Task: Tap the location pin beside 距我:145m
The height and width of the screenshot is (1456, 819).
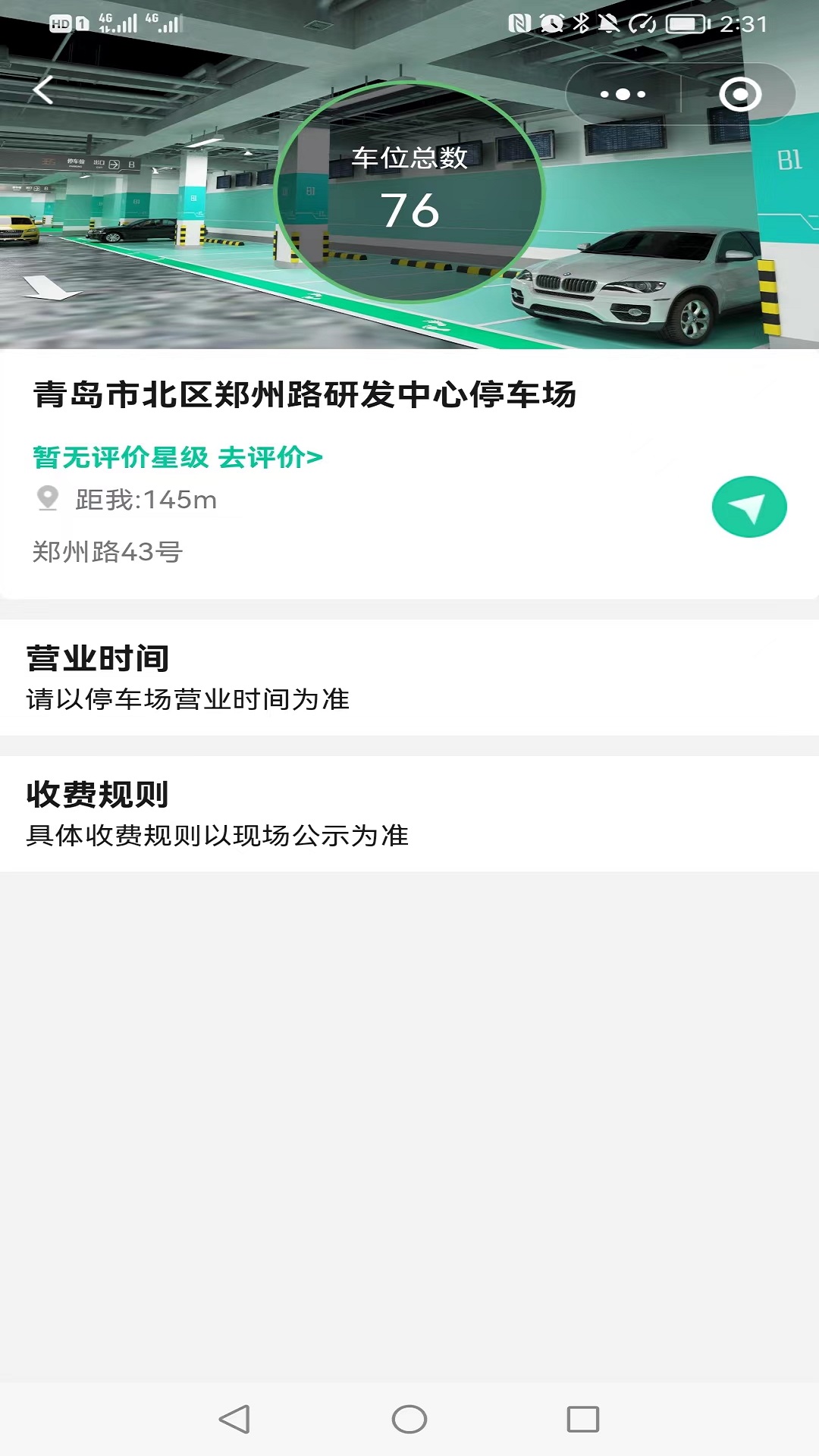Action: tap(47, 499)
